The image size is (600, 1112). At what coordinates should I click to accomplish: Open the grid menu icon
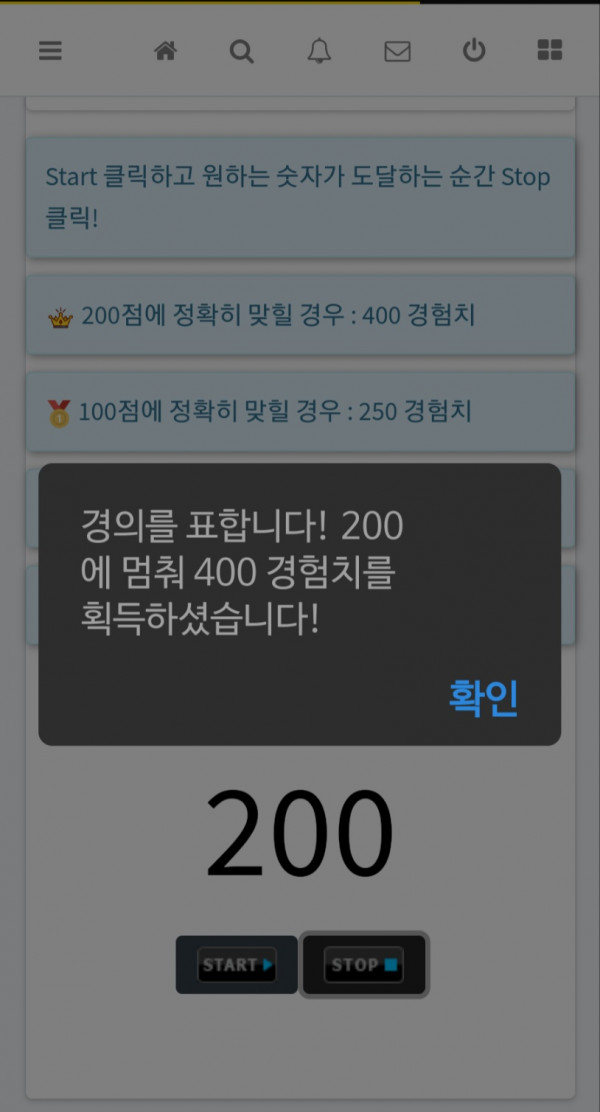550,50
